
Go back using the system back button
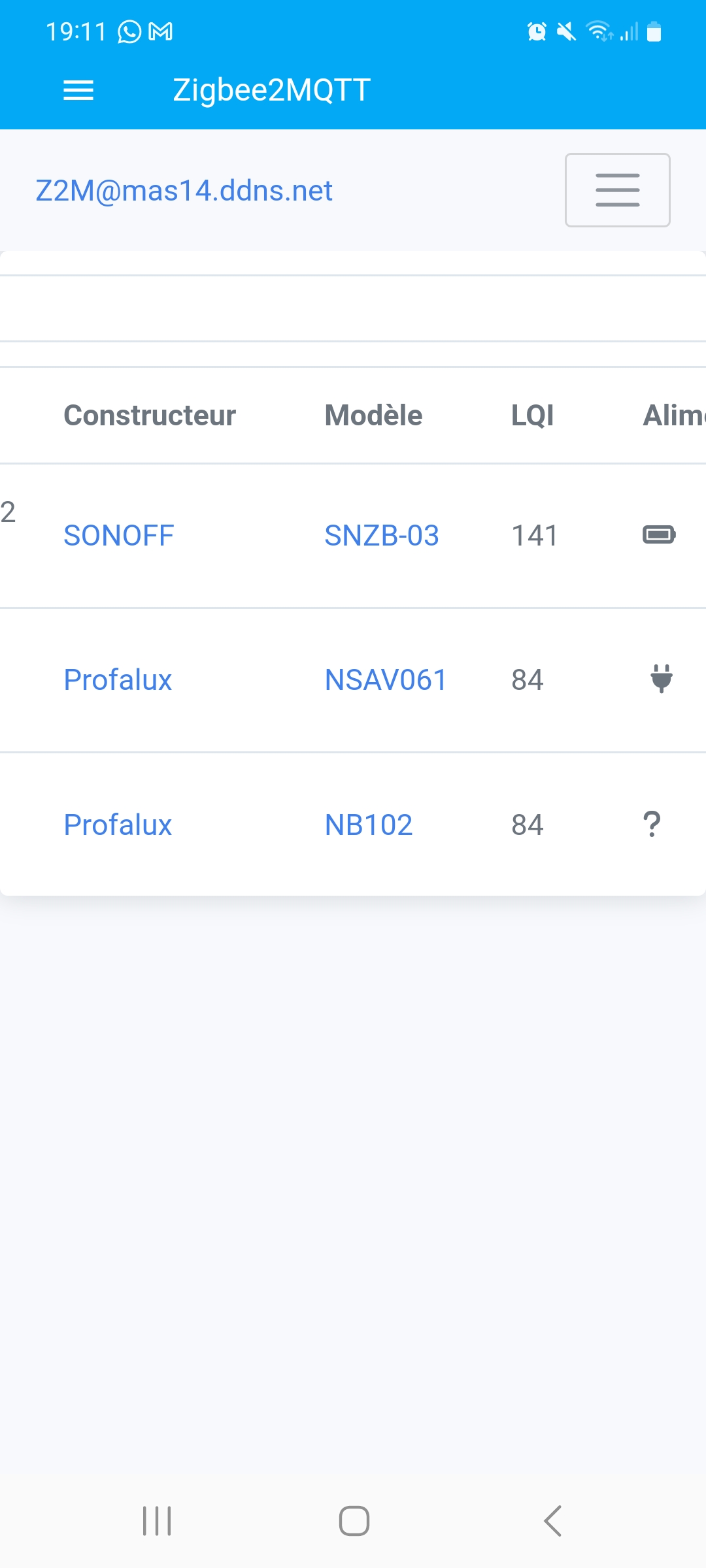[553, 1521]
